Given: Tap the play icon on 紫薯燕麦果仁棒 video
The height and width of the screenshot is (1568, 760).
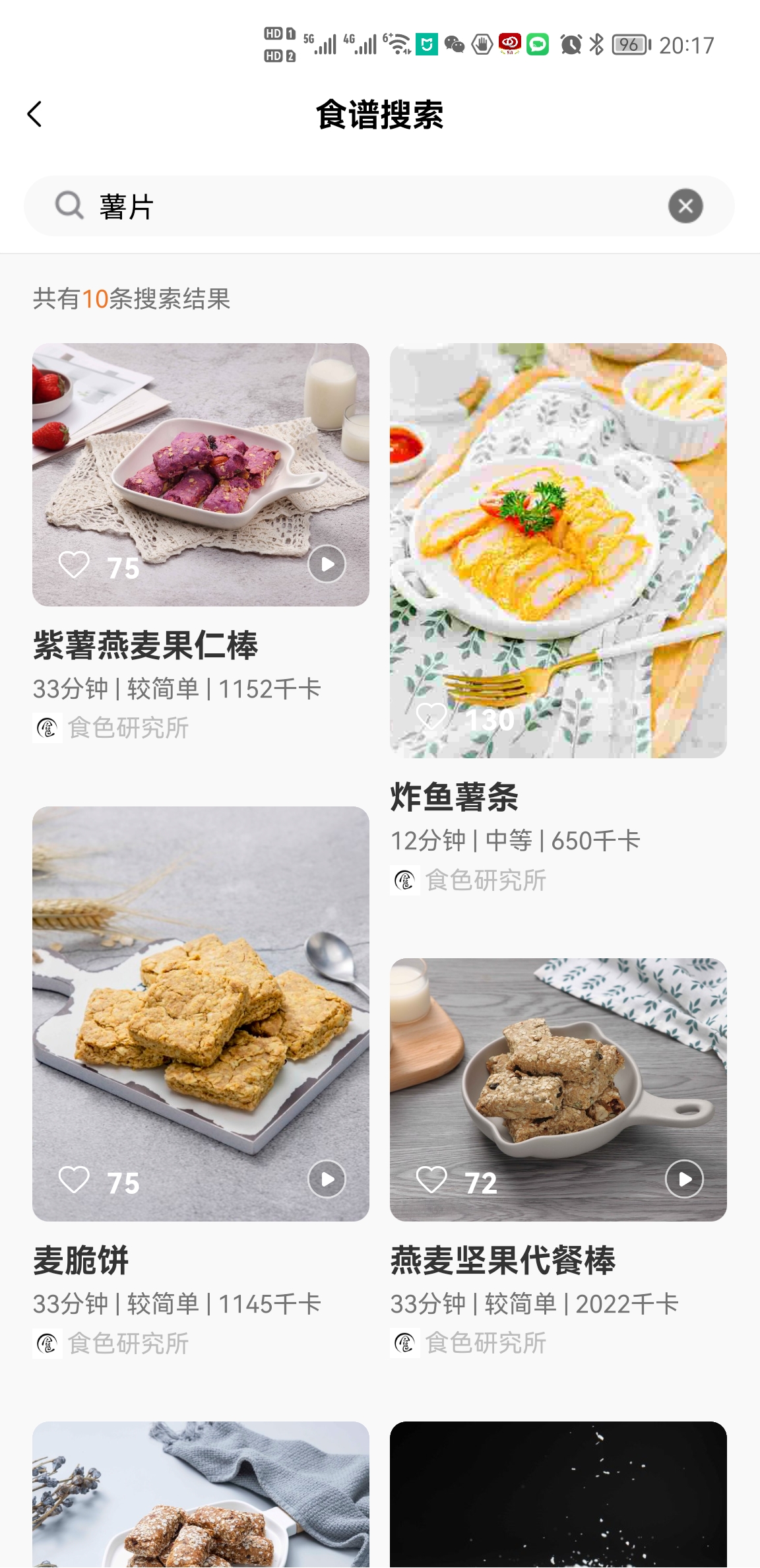Looking at the screenshot, I should click(x=328, y=565).
